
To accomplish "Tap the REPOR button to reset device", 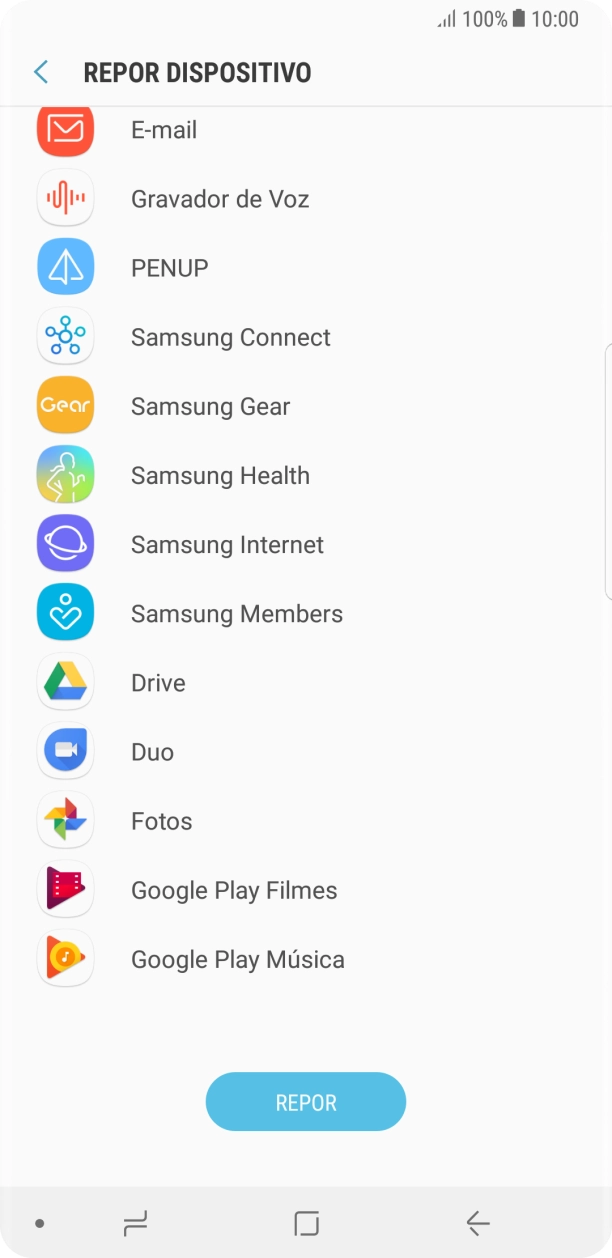I will [x=306, y=1102].
